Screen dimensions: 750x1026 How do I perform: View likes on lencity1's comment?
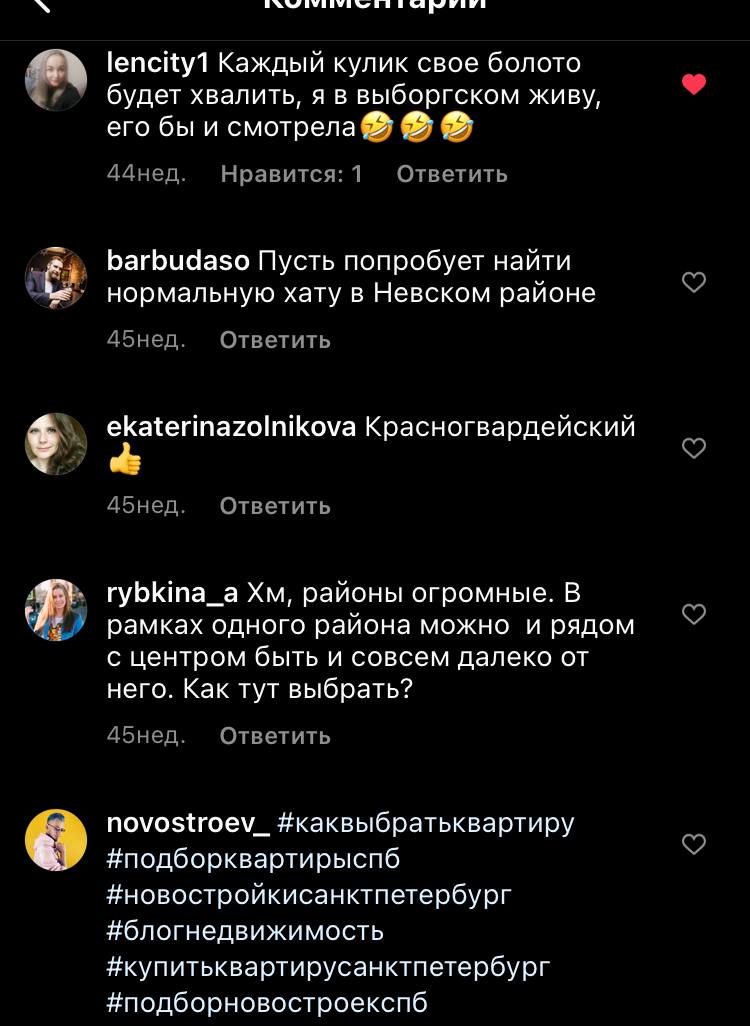pyautogui.click(x=291, y=174)
